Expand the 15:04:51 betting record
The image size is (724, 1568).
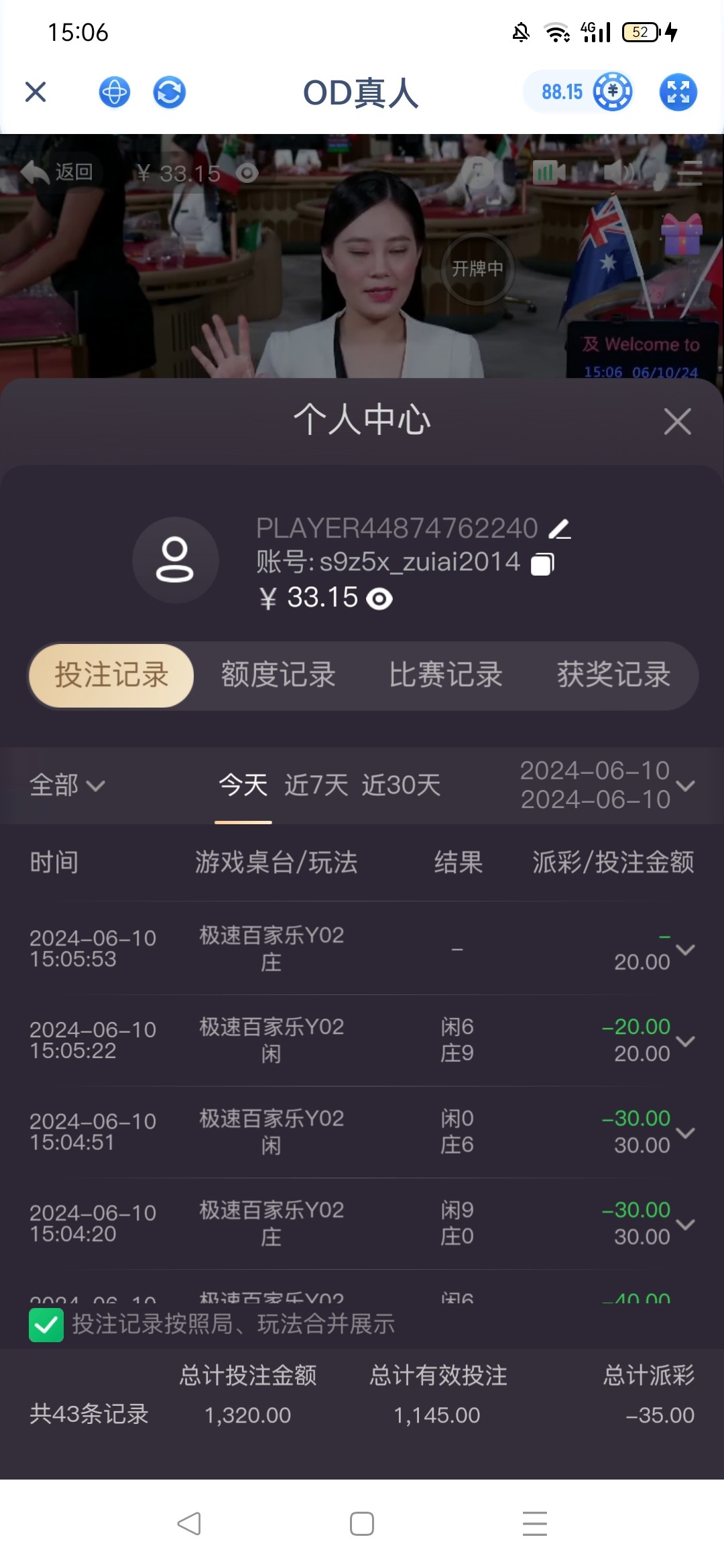tap(685, 1132)
